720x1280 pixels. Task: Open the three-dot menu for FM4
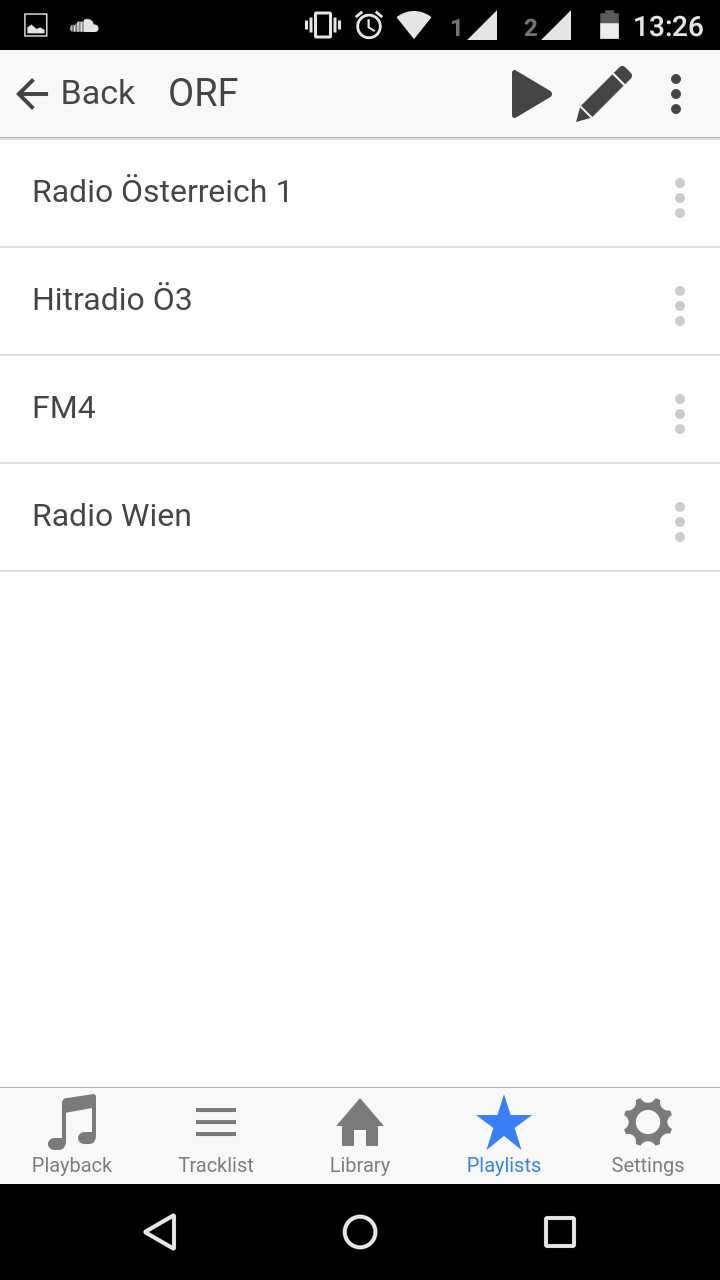(680, 414)
